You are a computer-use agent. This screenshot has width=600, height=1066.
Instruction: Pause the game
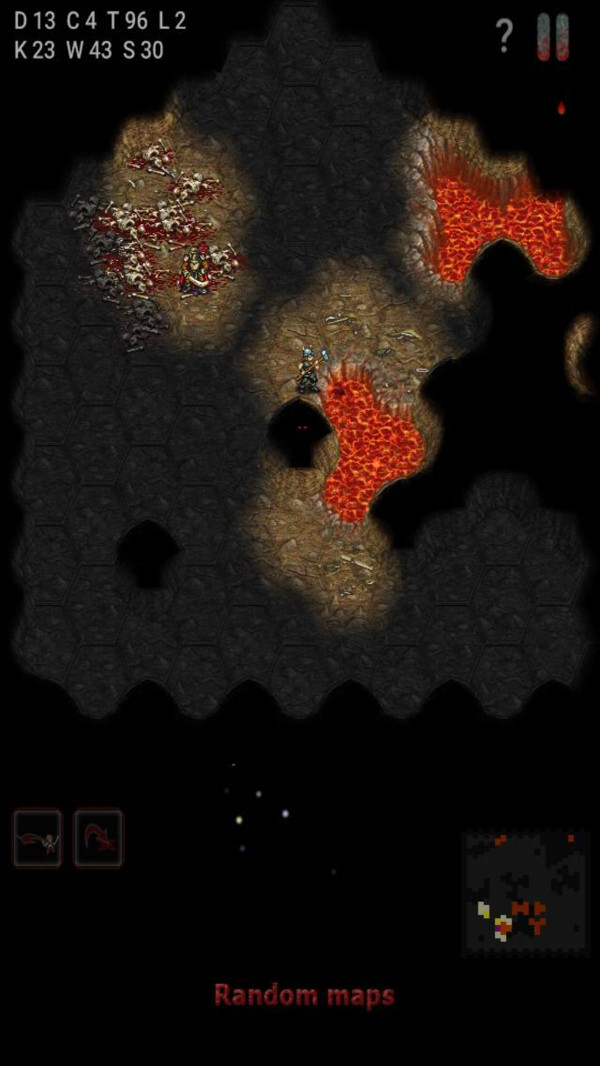click(553, 37)
